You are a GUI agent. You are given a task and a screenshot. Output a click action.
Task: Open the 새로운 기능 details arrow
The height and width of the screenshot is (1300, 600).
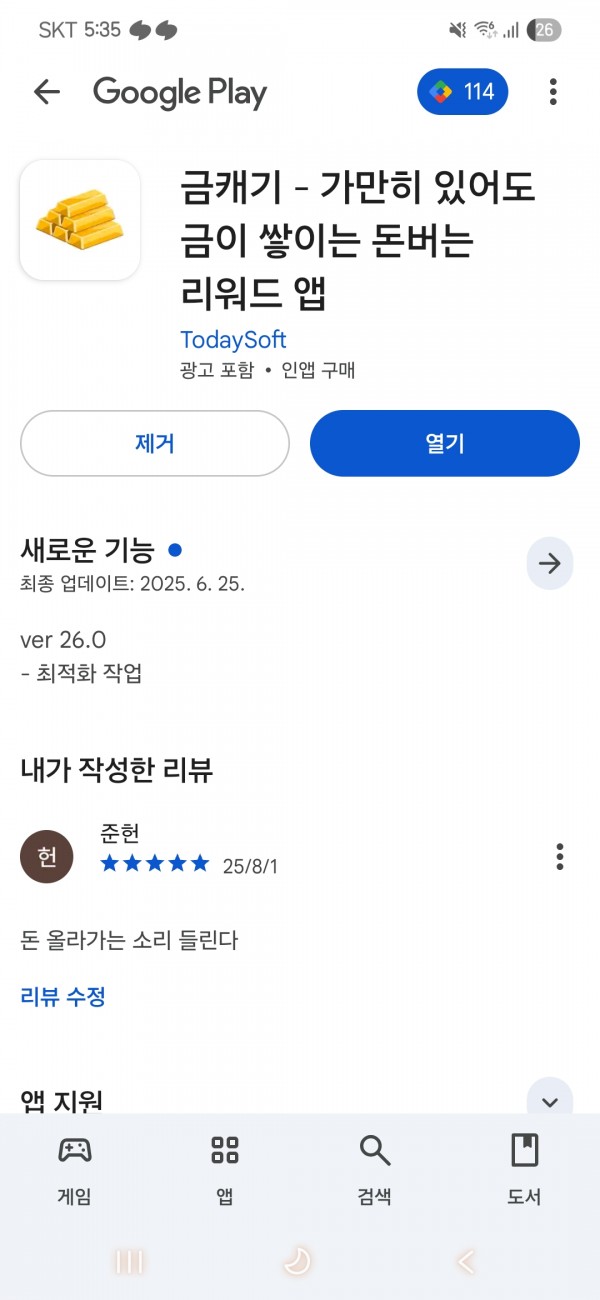tap(550, 563)
